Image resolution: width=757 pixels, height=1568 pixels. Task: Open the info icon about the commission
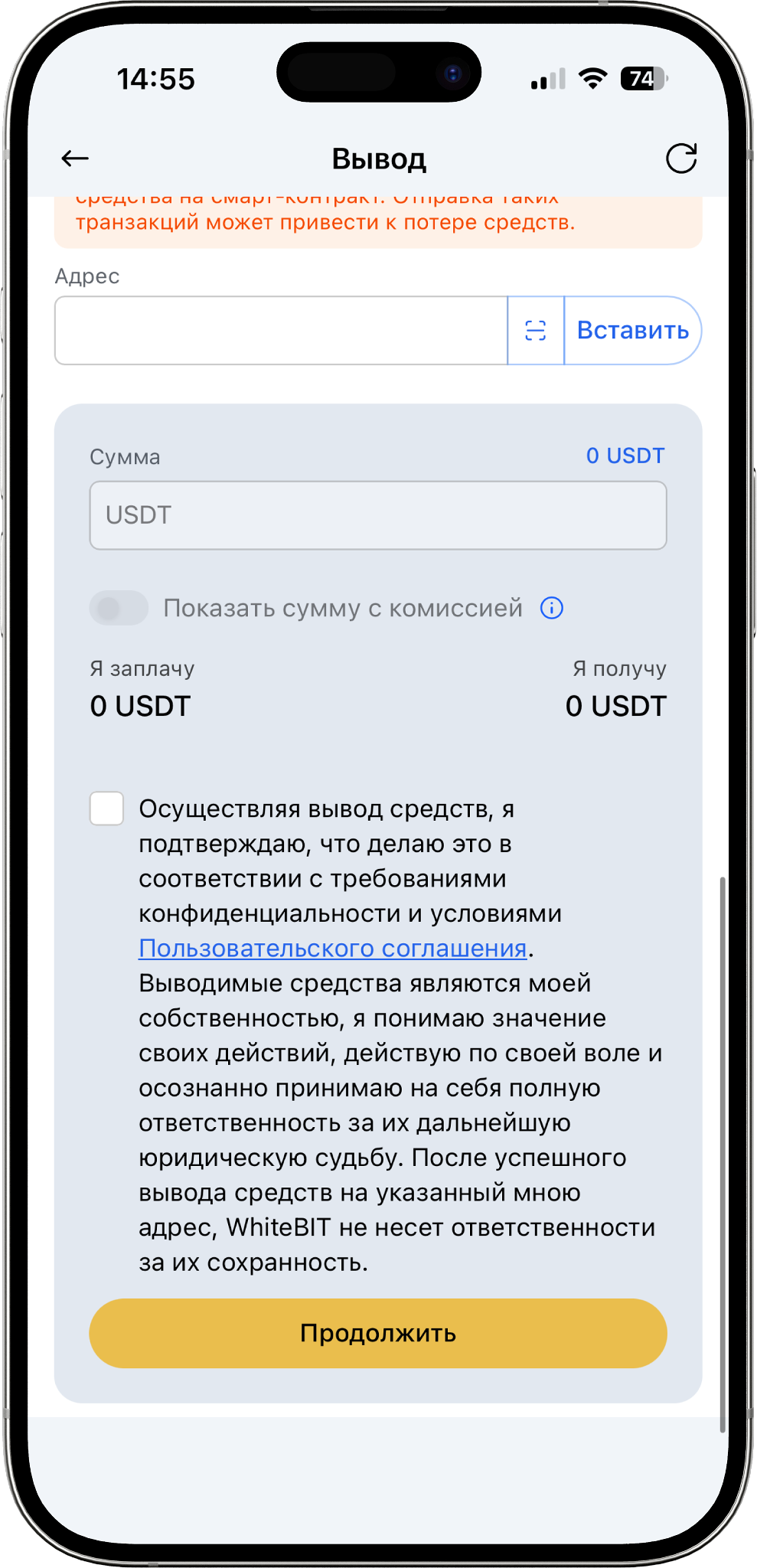tap(552, 609)
